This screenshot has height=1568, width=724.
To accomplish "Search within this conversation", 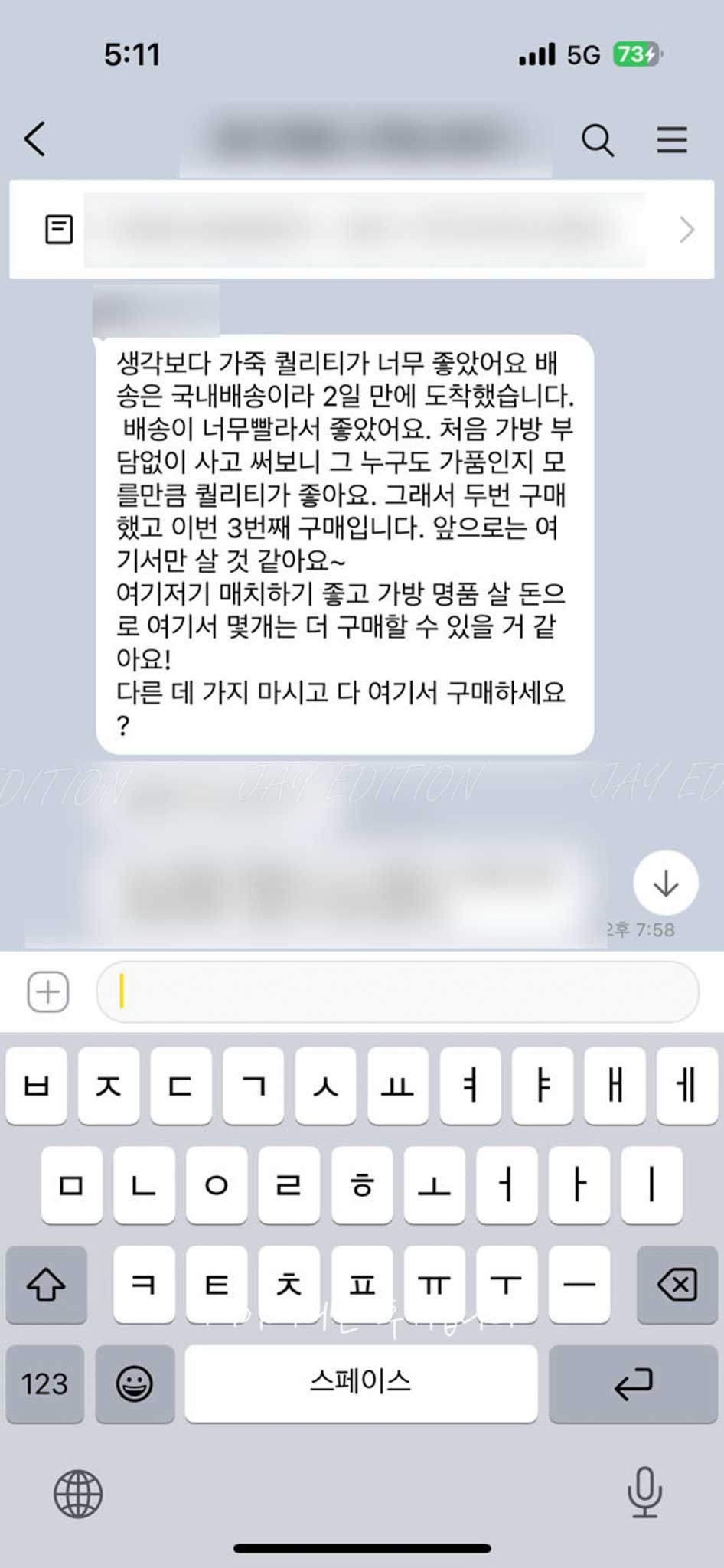I will click(x=597, y=140).
